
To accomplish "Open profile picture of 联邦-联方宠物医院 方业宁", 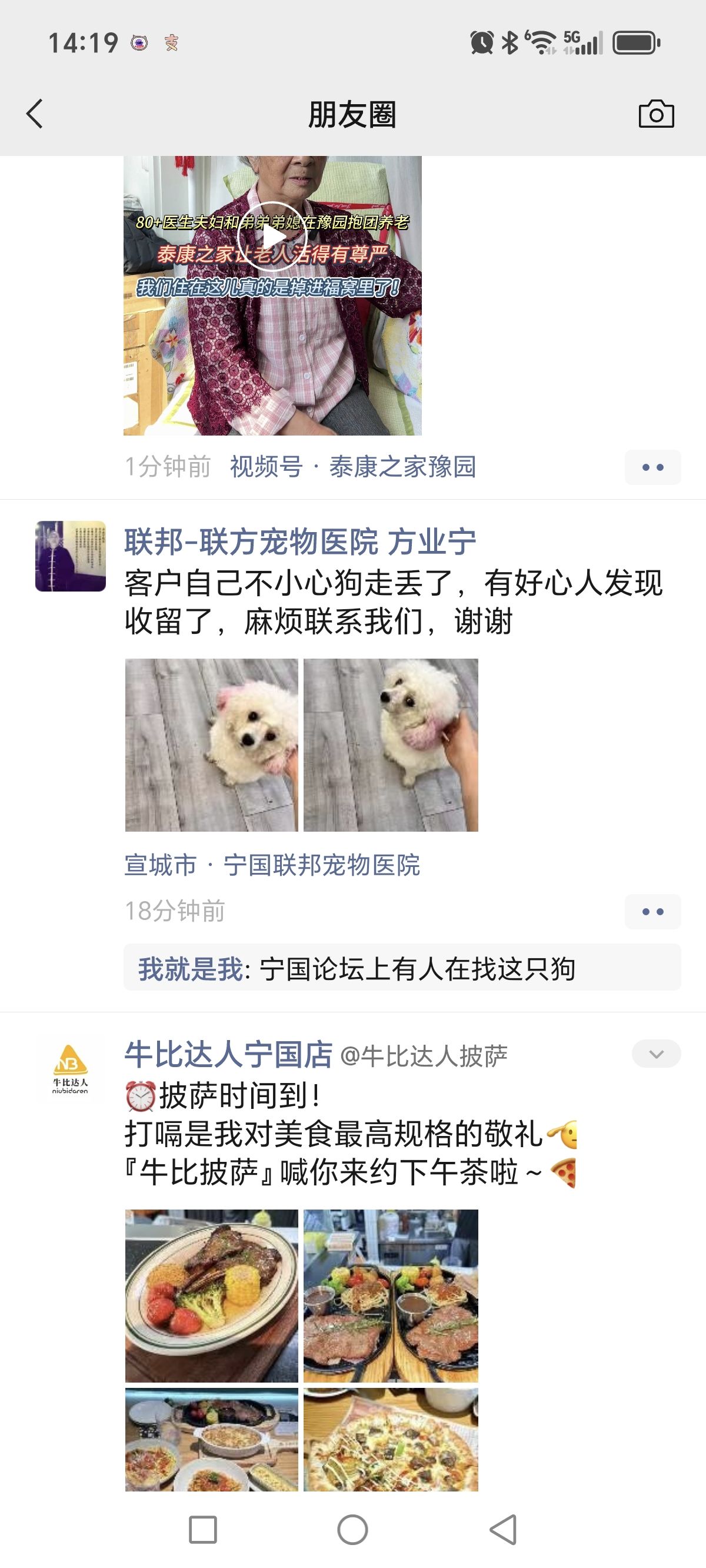I will click(71, 556).
